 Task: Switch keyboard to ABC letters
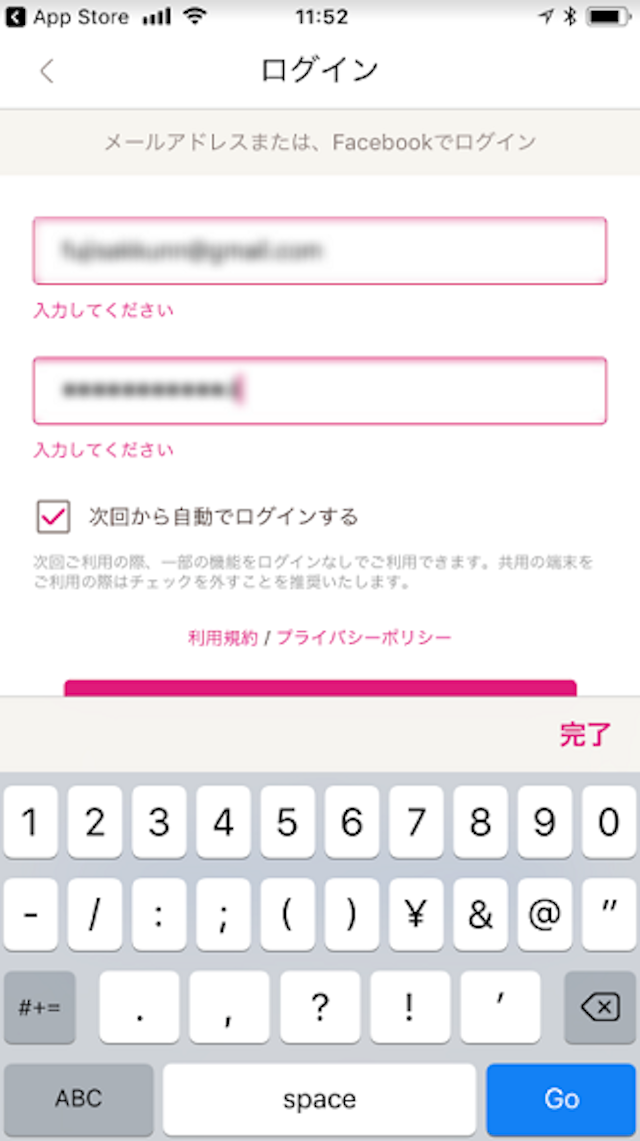tap(79, 1098)
